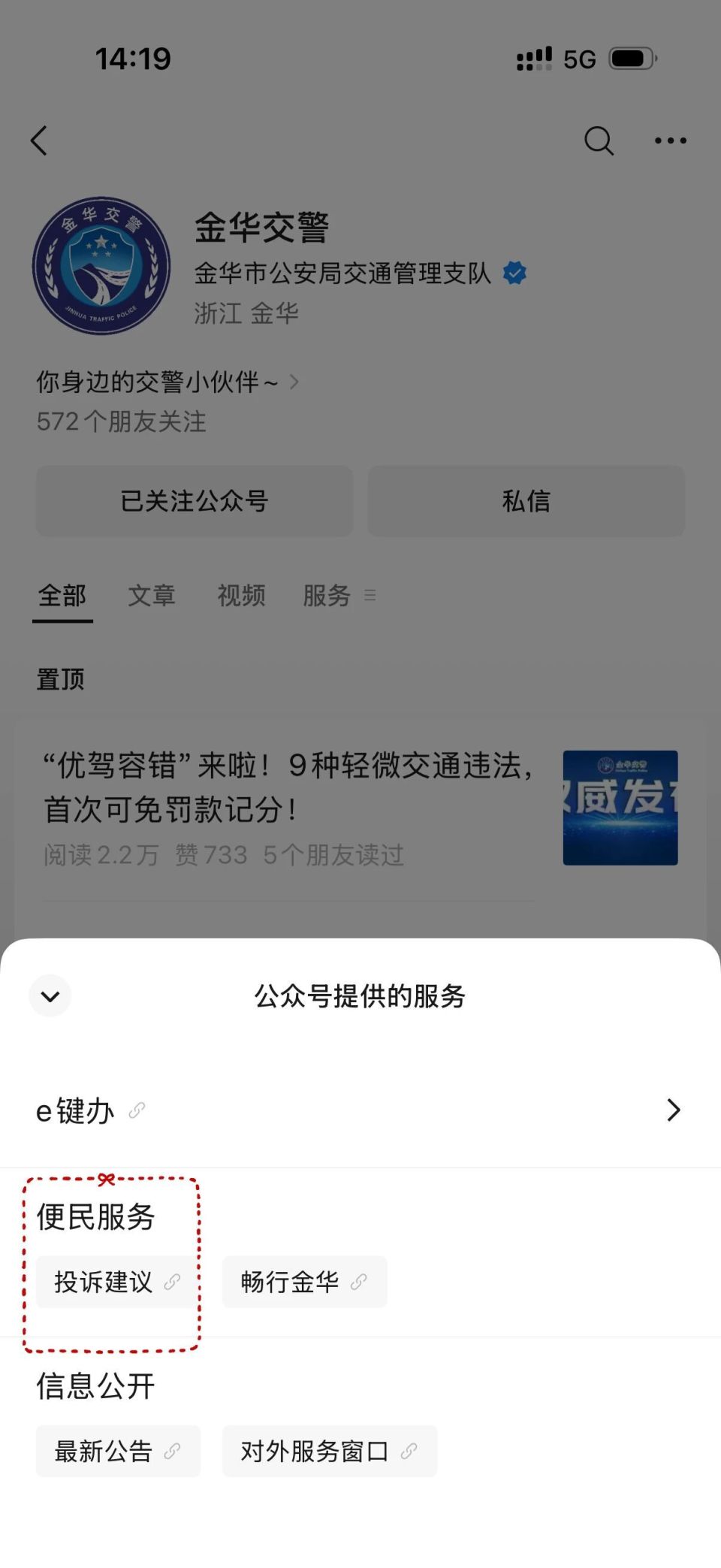The height and width of the screenshot is (1568, 721).
Task: Open the pinned article thumbnail image
Action: tap(620, 807)
